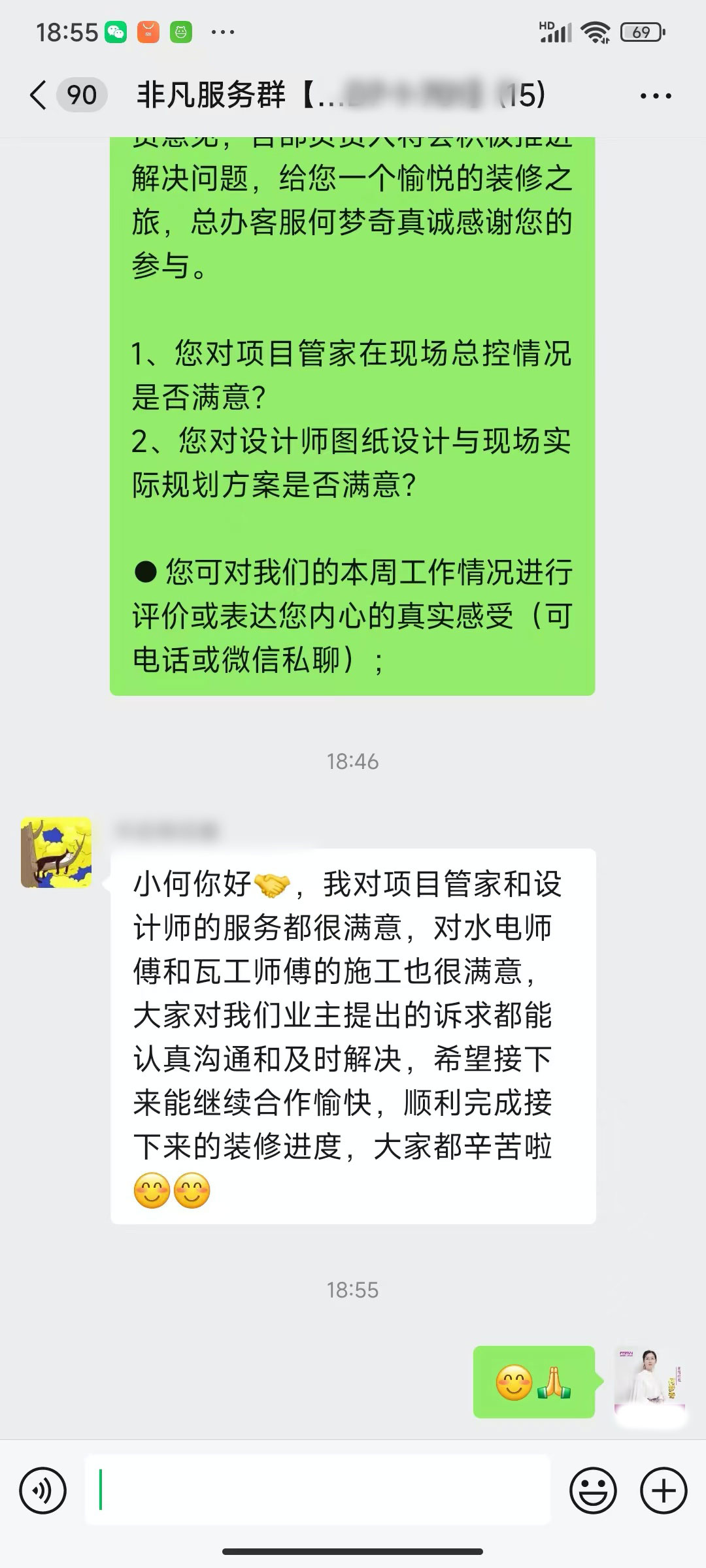This screenshot has width=706, height=1568.
Task: Open my own profile avatar
Action: coord(649,1383)
